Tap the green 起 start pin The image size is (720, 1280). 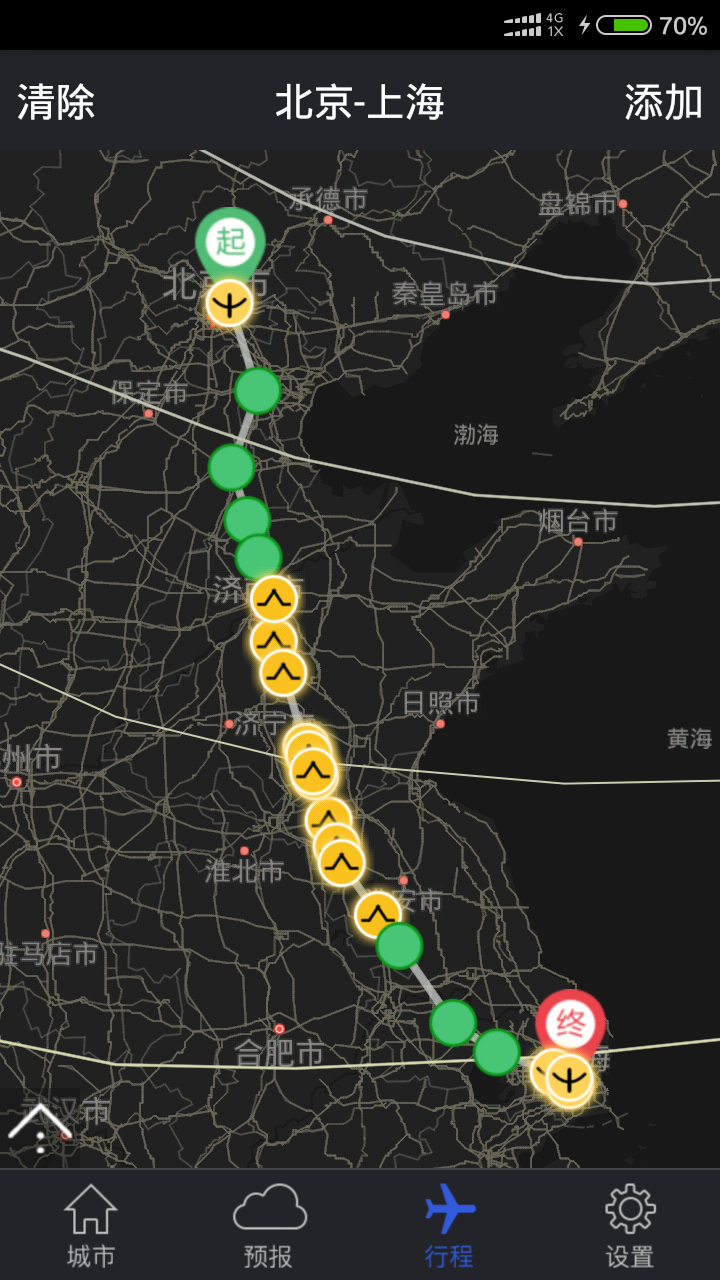coord(230,241)
